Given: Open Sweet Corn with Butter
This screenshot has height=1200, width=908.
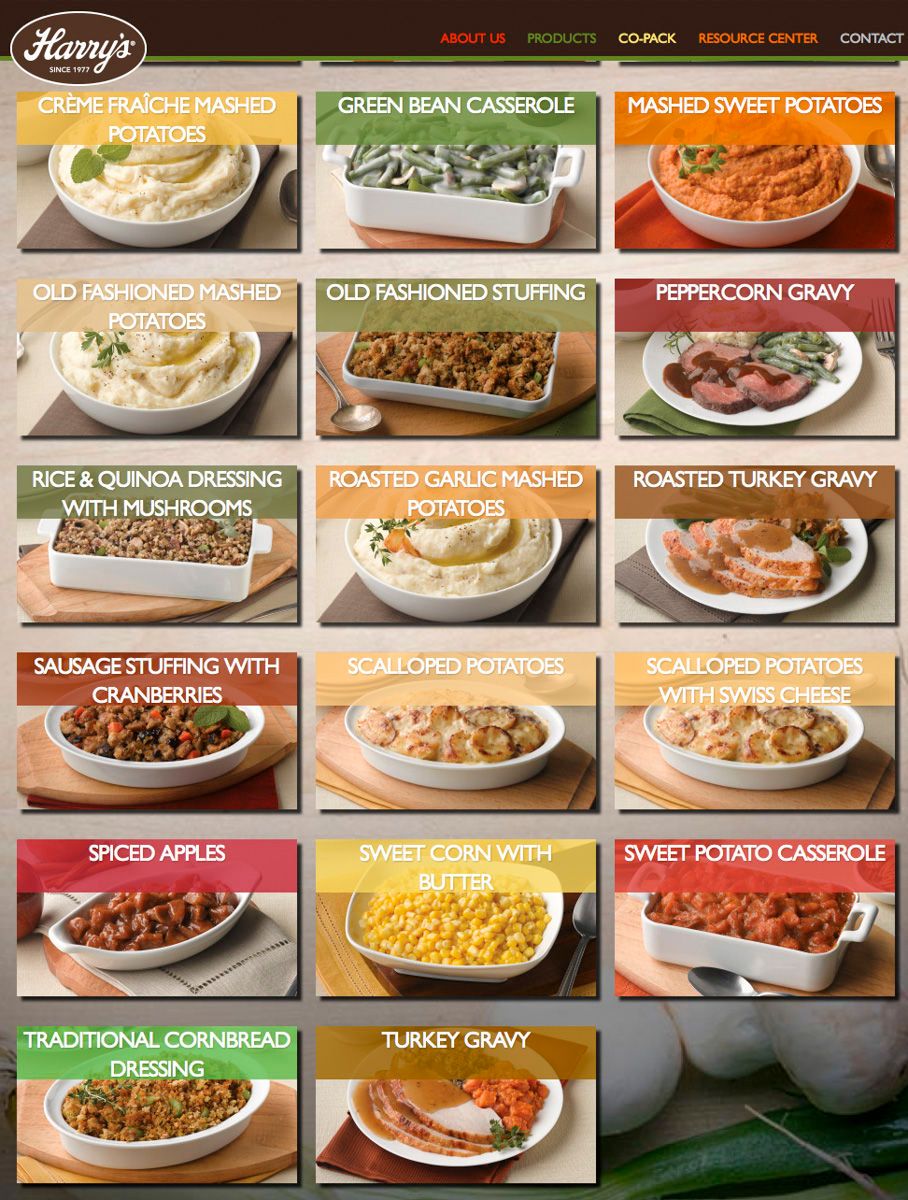Looking at the screenshot, I should 456,919.
